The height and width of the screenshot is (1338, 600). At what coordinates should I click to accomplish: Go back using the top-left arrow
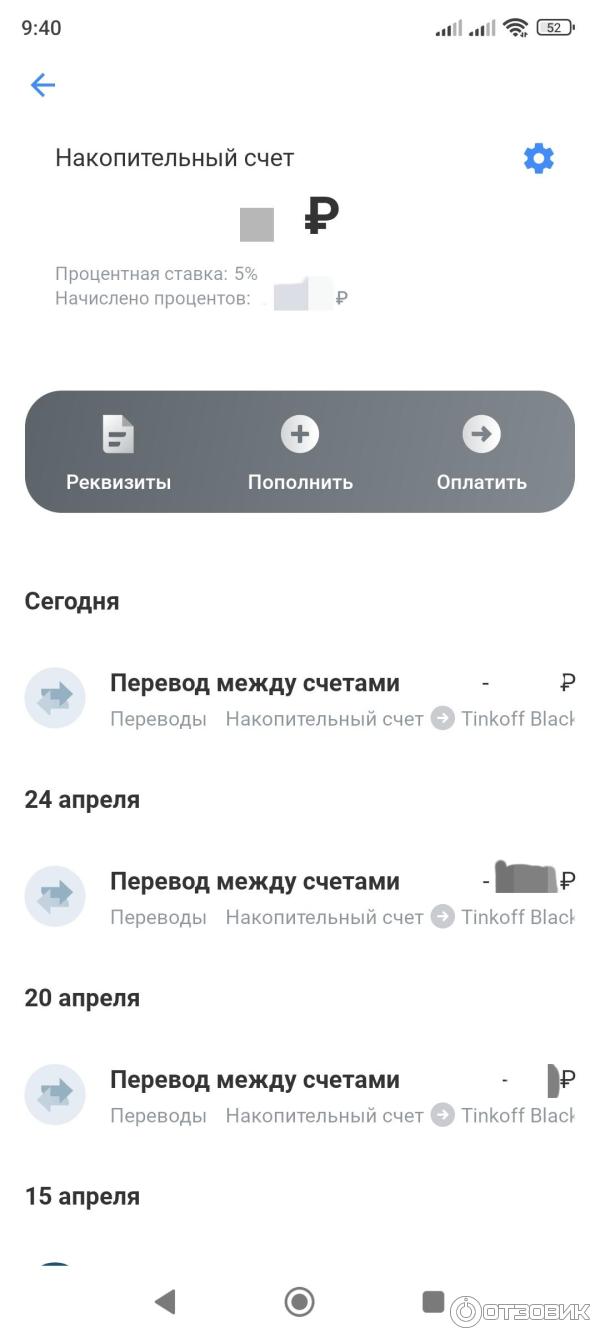43,85
